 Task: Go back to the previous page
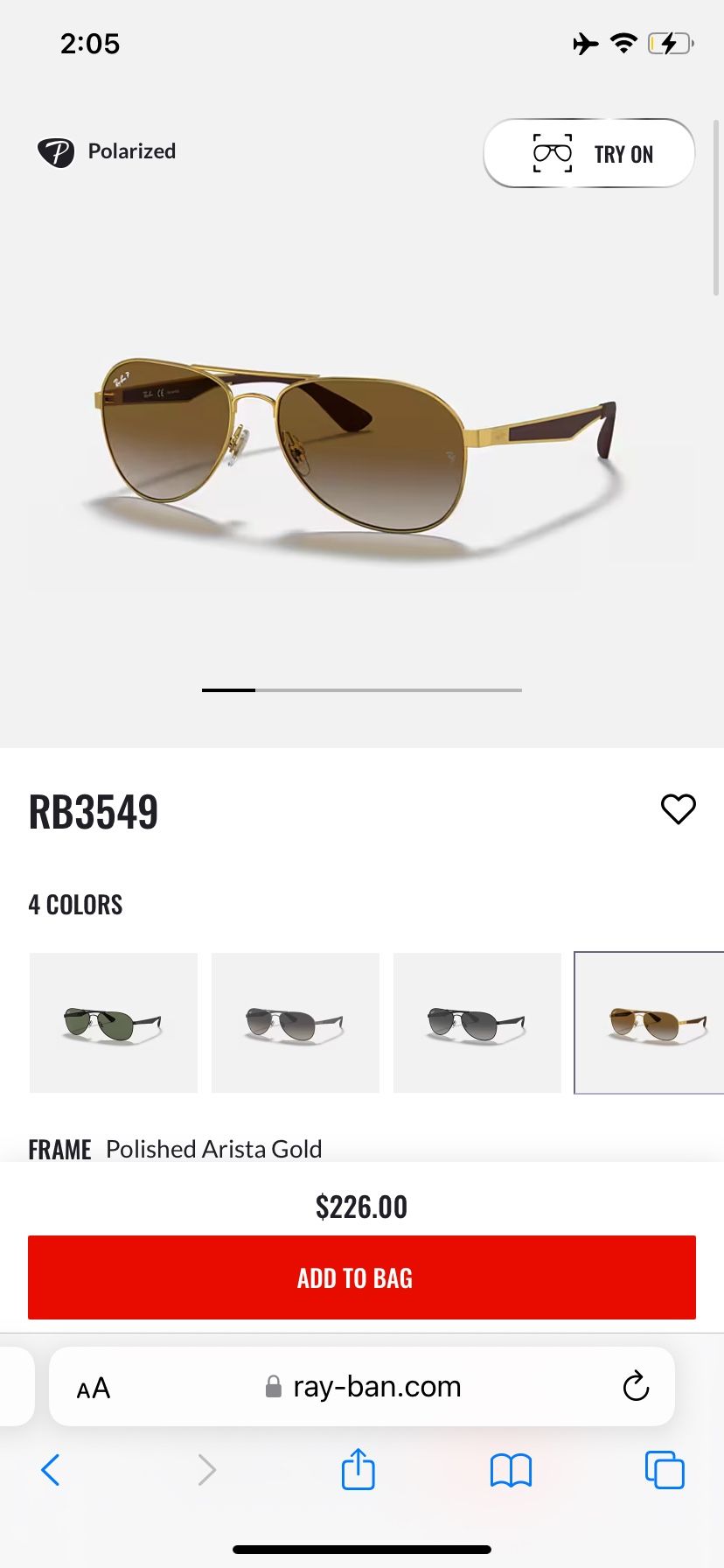pos(51,1470)
